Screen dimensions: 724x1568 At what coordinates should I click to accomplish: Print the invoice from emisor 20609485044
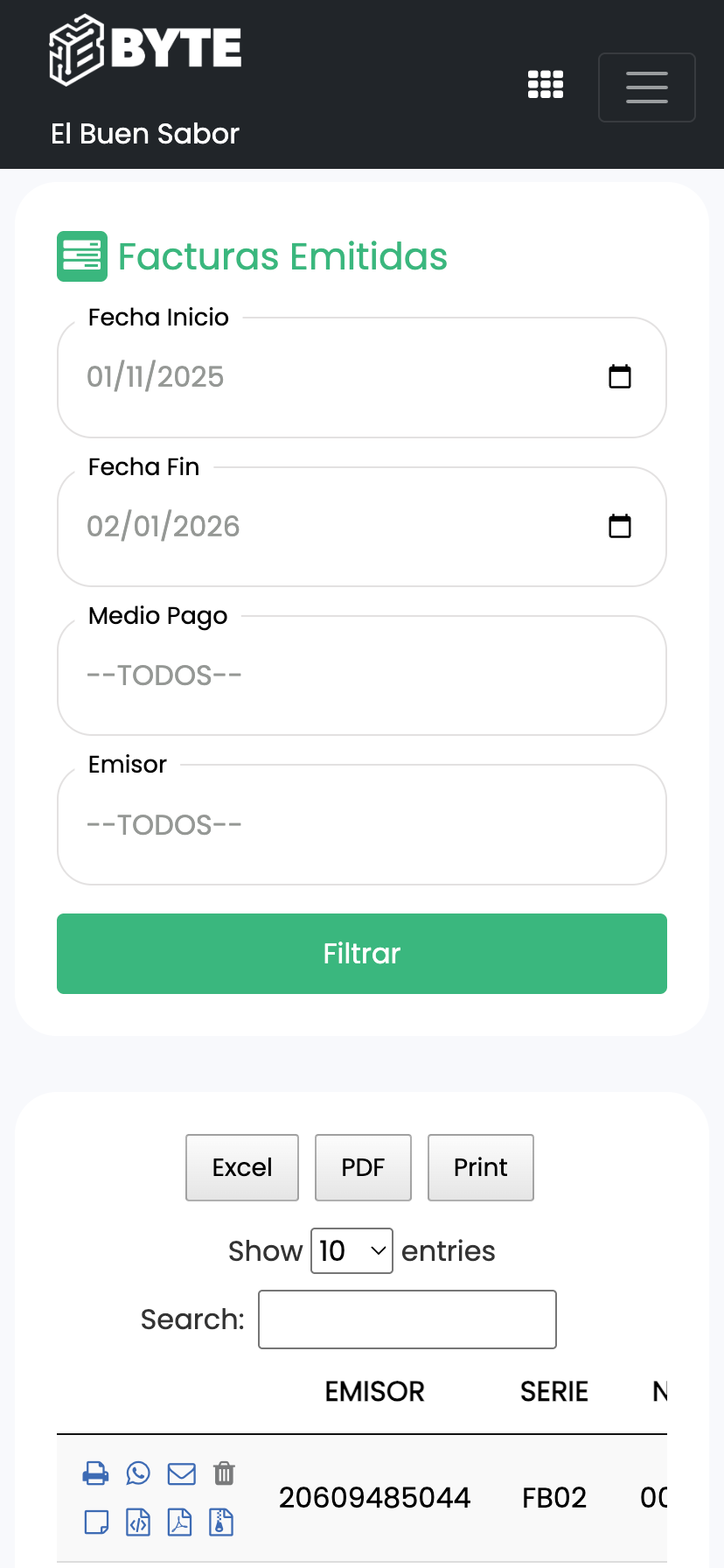point(96,1473)
